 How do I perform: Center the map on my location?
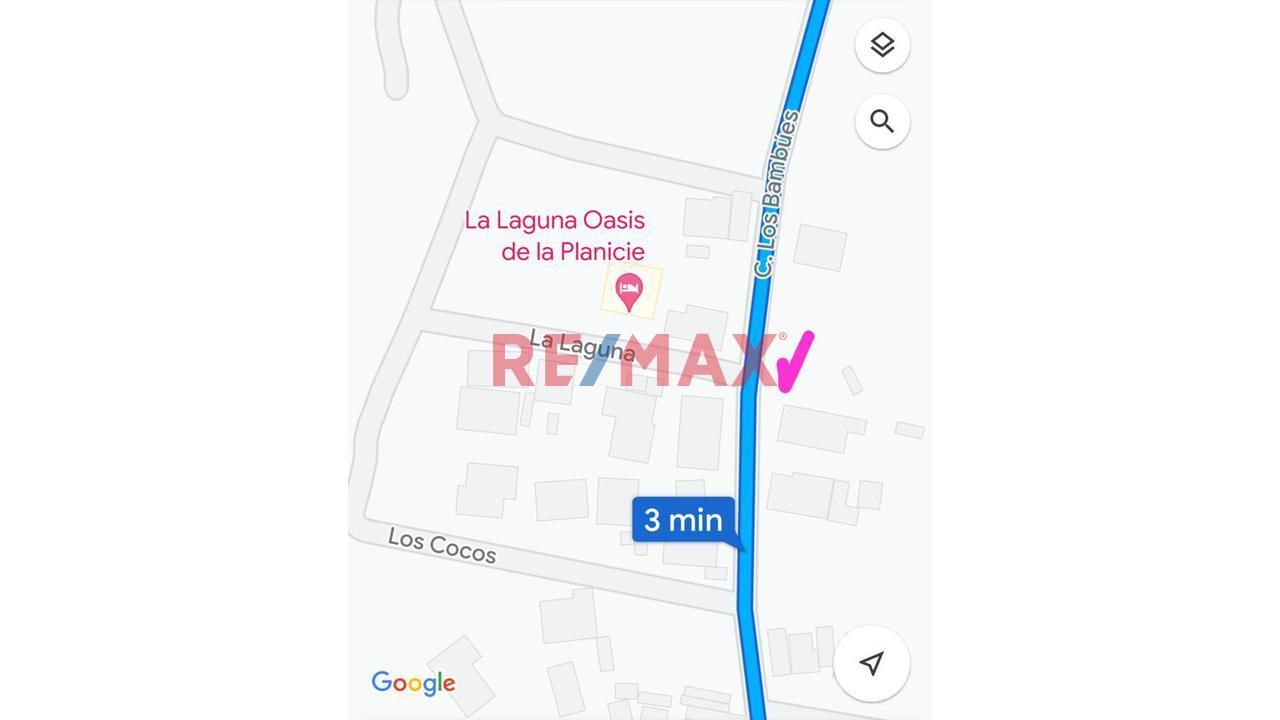pyautogui.click(x=872, y=663)
